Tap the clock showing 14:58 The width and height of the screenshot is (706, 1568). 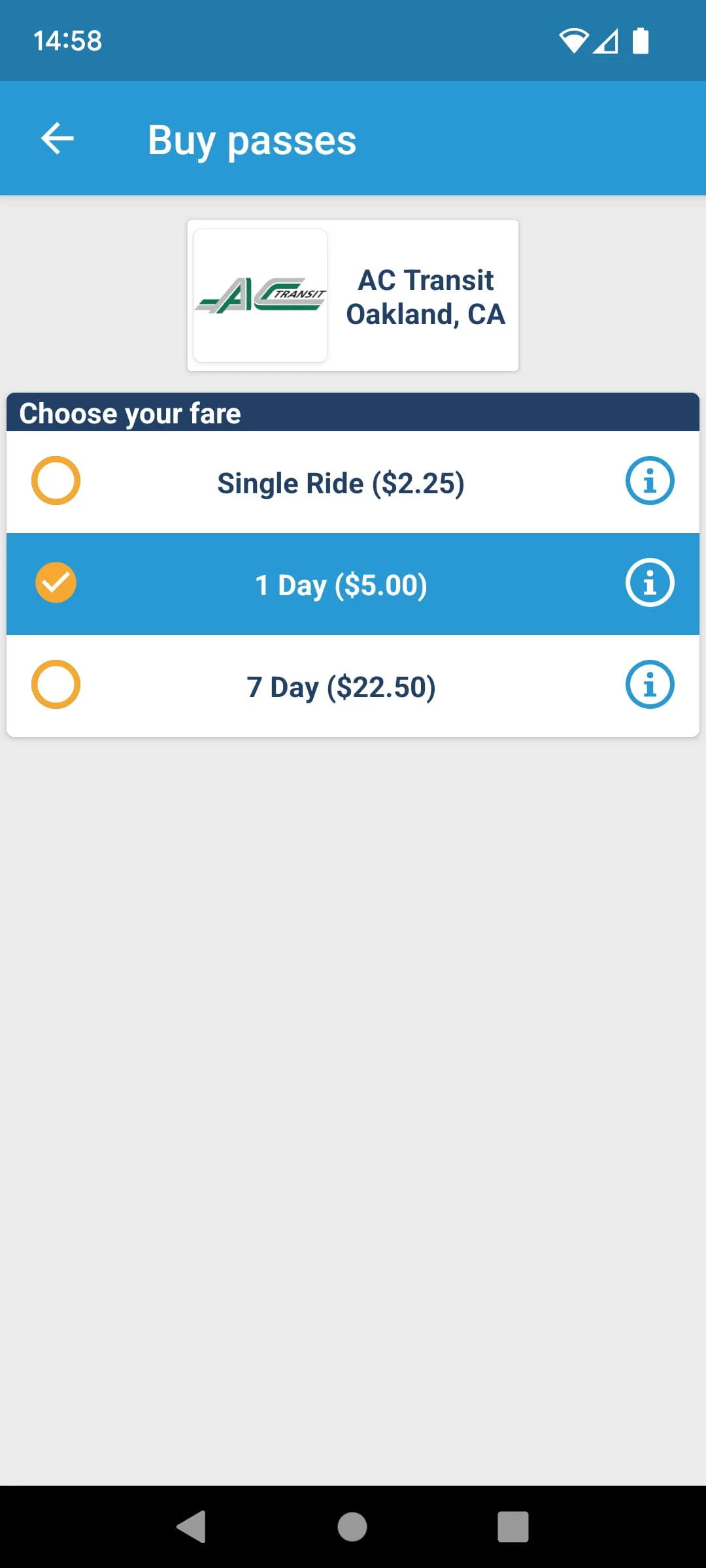point(67,41)
